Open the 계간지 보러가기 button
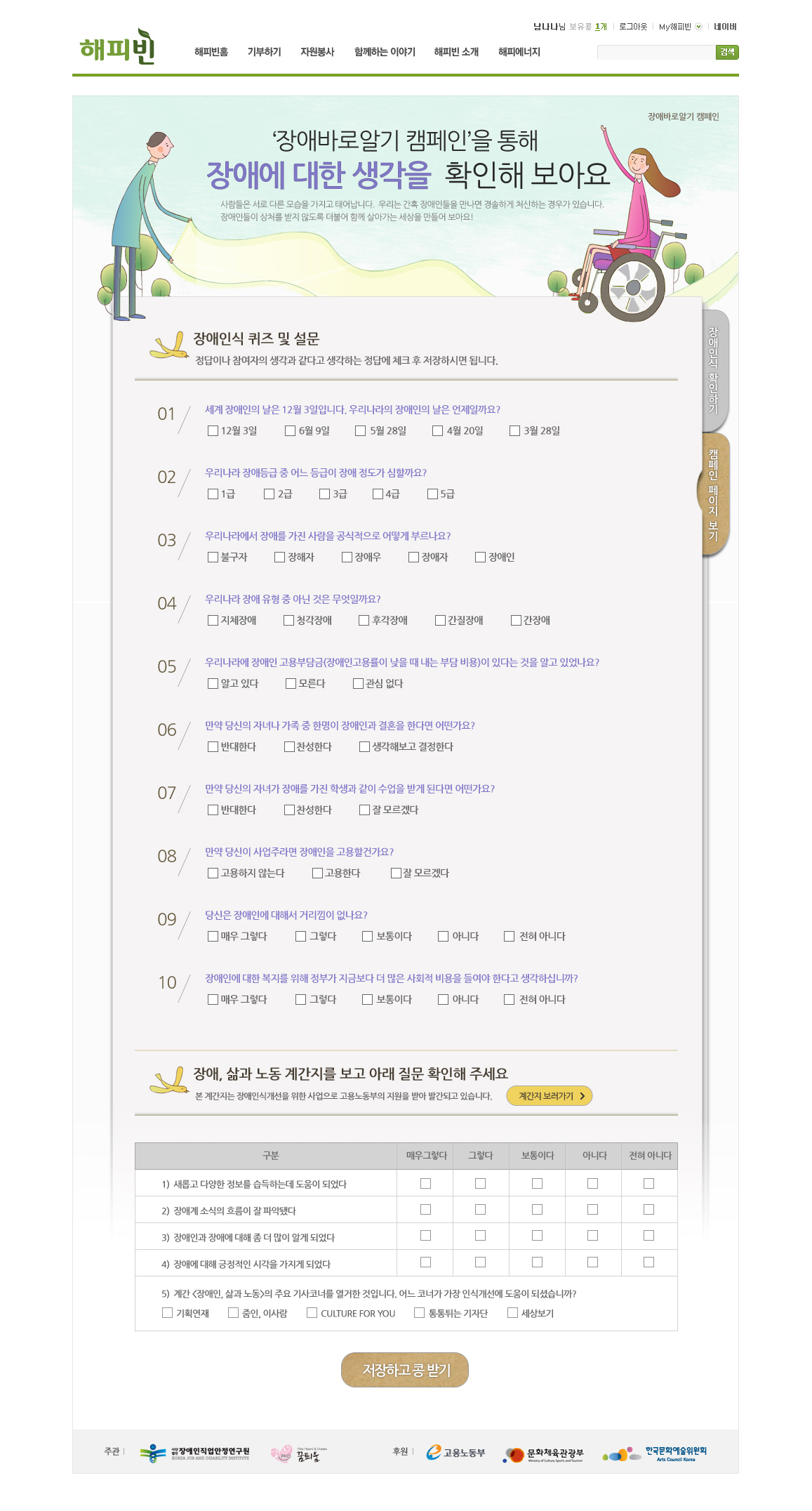Screen dimensions: 812x1511 549,1096
